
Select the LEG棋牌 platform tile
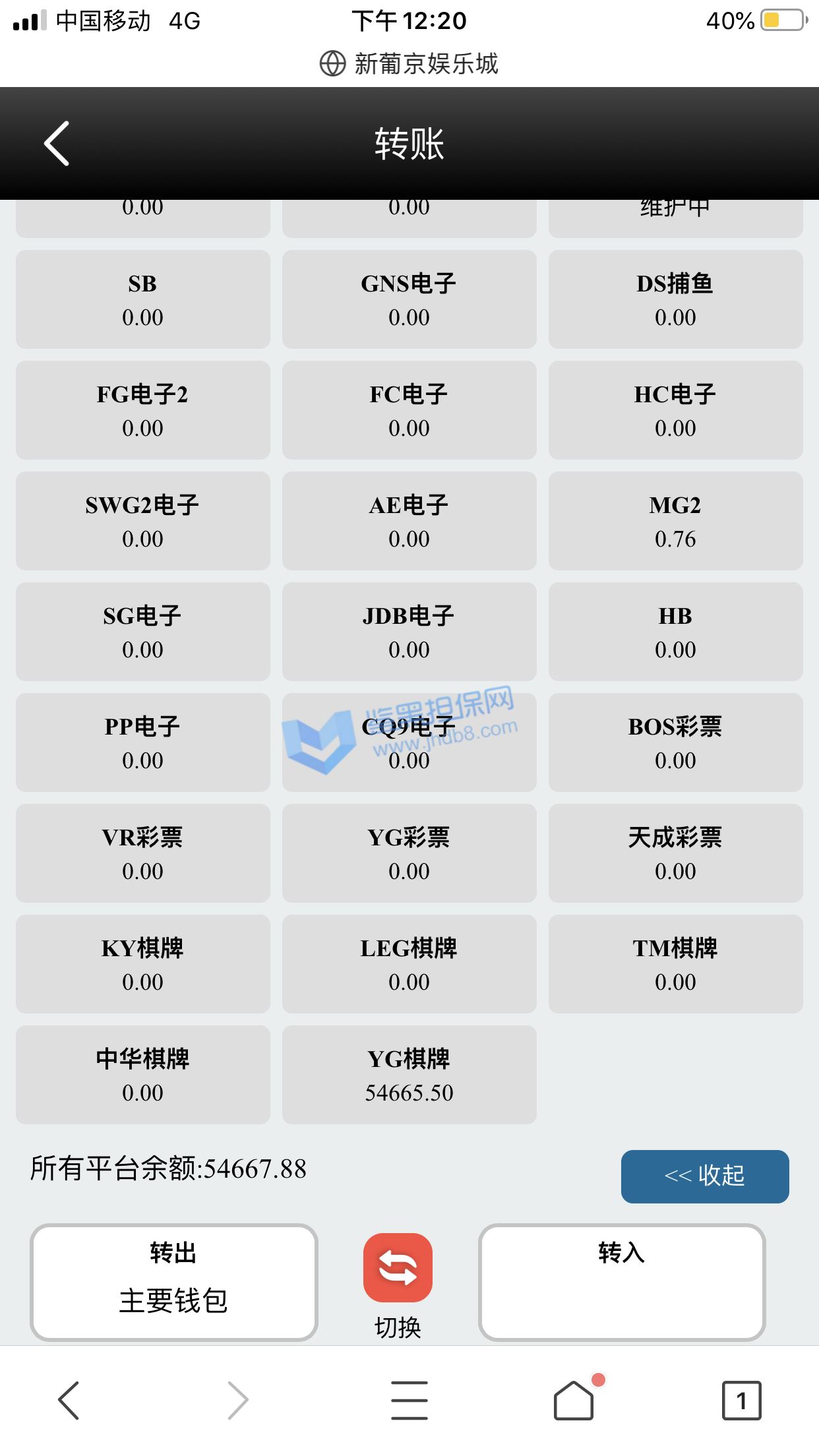(x=409, y=963)
